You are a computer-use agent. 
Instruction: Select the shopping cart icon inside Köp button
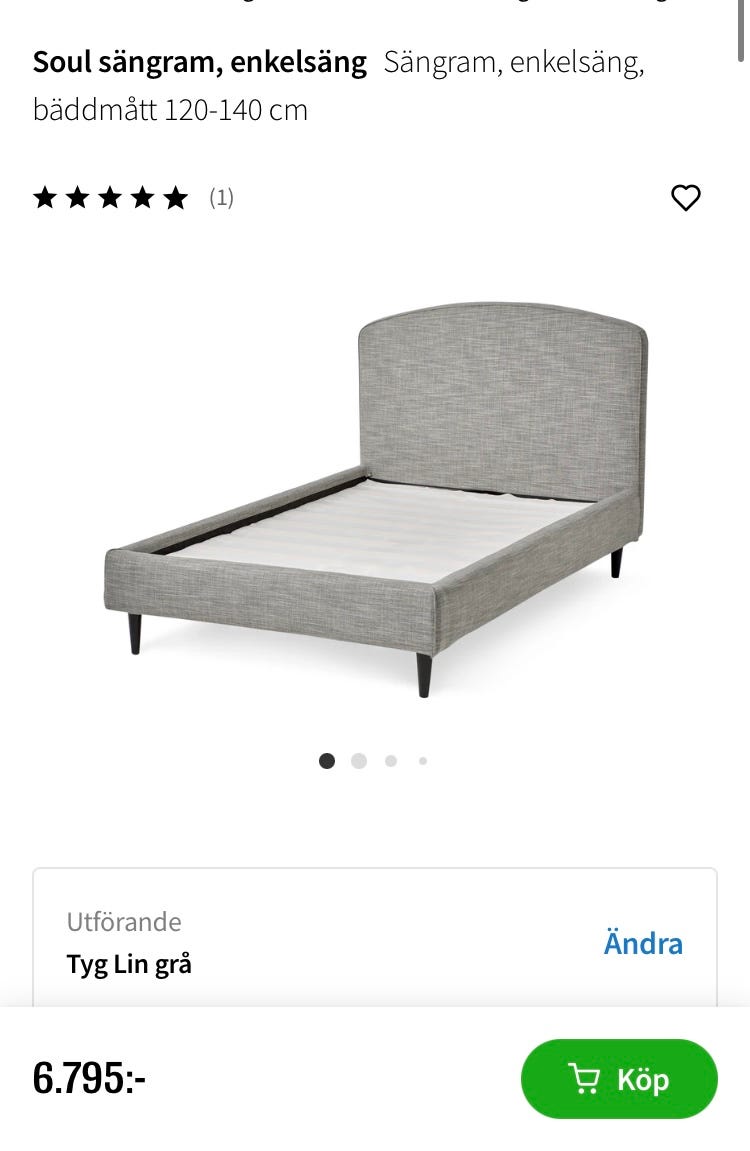[584, 1079]
